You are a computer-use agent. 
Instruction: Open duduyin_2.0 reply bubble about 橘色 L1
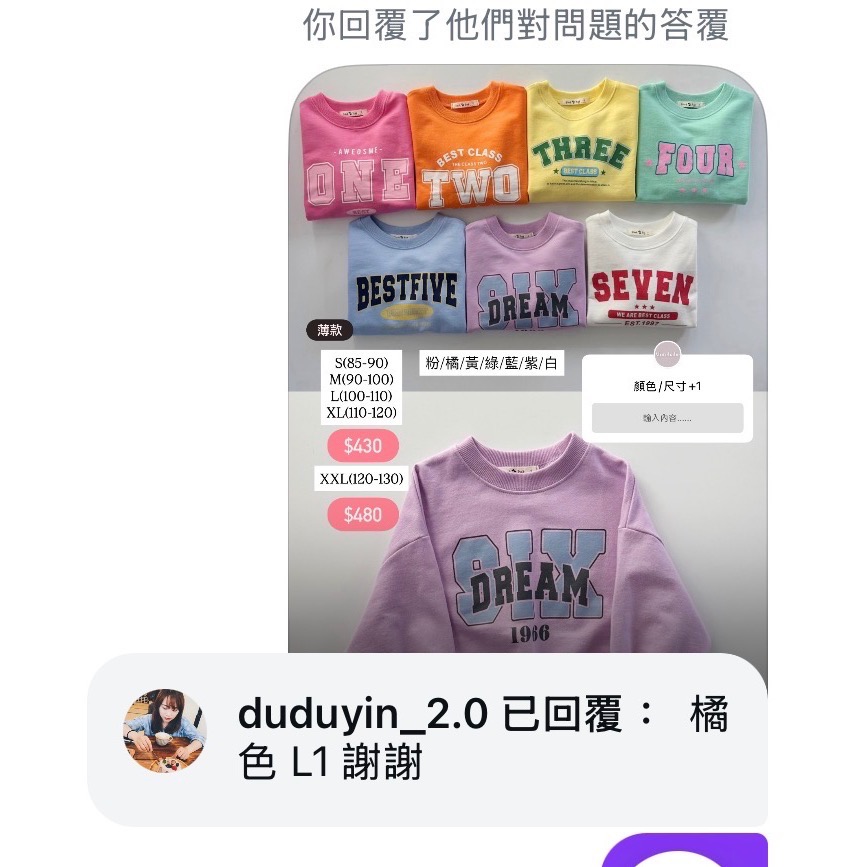click(x=427, y=739)
